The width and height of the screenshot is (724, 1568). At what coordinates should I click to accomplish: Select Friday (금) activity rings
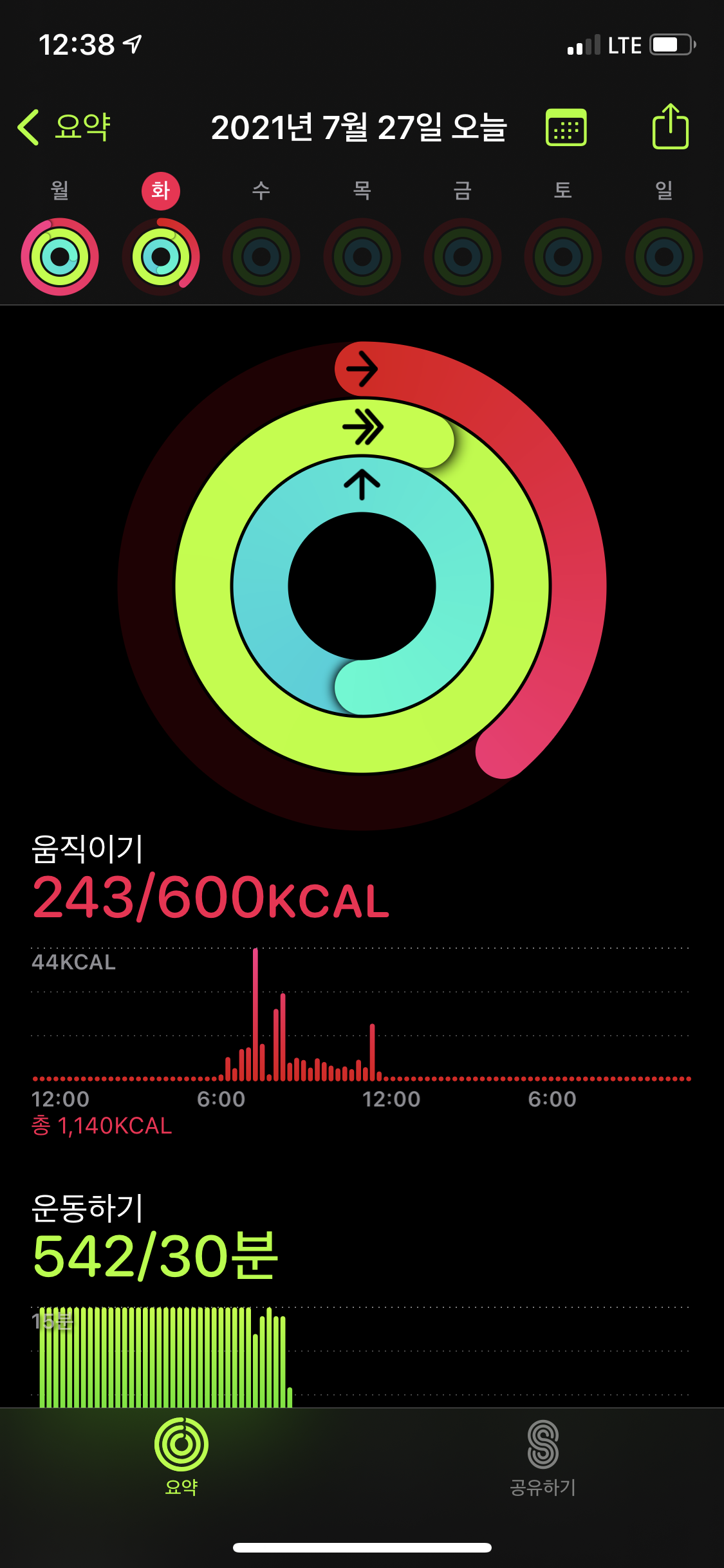pos(463,256)
